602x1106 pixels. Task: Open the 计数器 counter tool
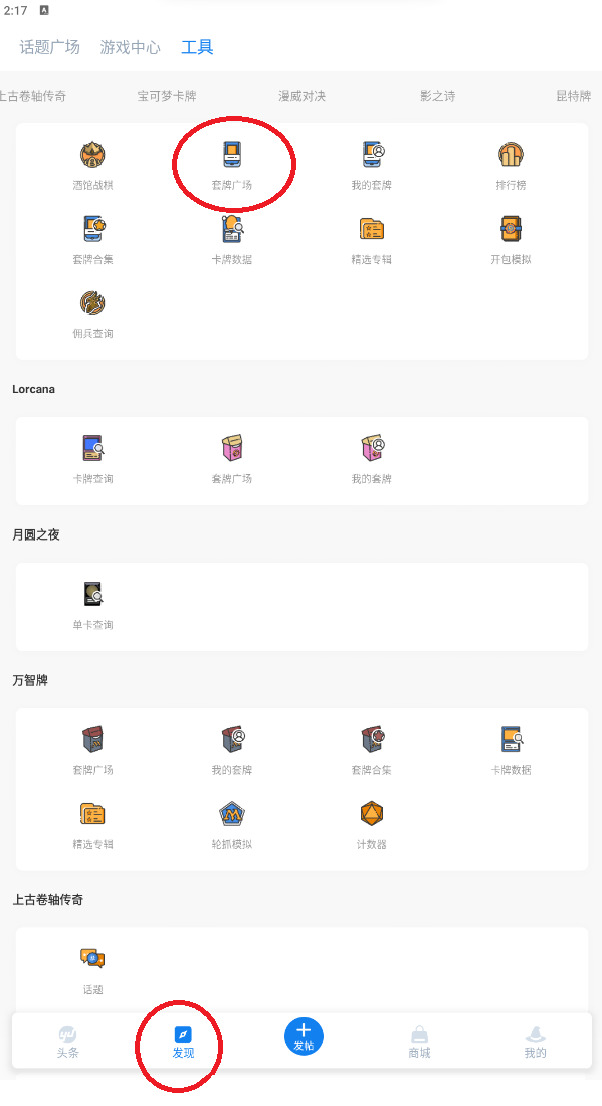click(x=371, y=825)
